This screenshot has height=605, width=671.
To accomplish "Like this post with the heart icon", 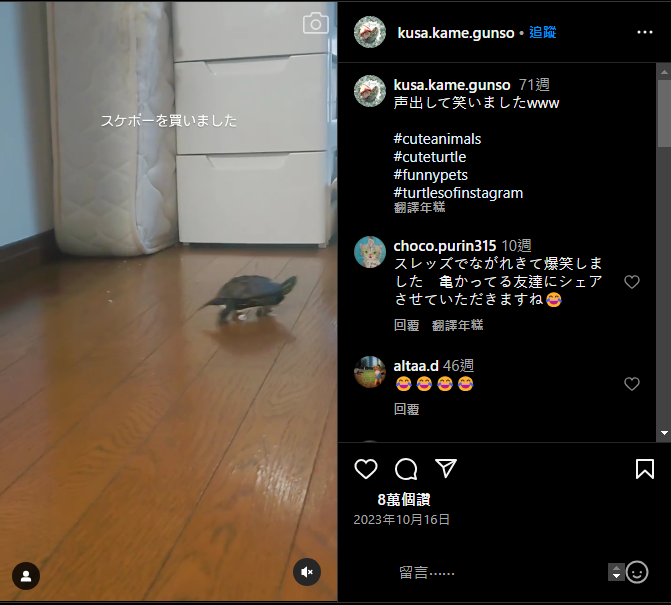I will (367, 469).
